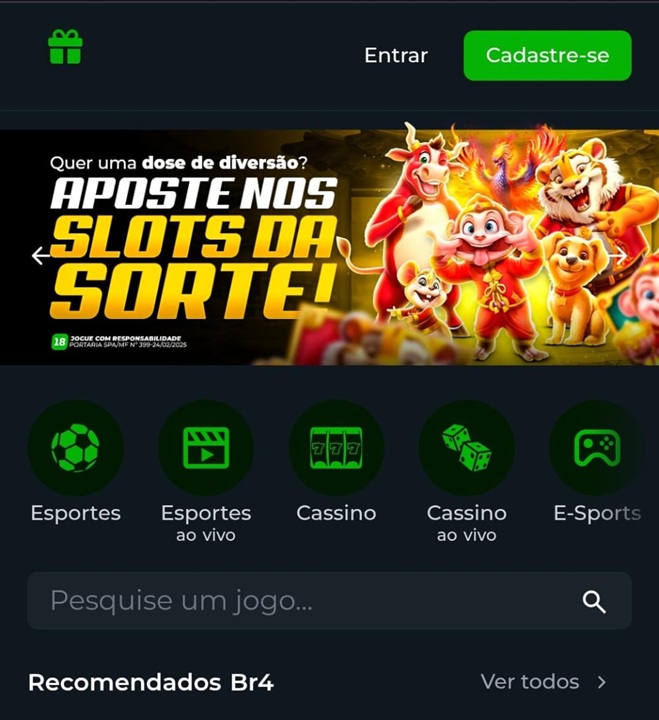This screenshot has width=659, height=720.
Task: Open Cassino ao vivo
Action: (x=466, y=448)
